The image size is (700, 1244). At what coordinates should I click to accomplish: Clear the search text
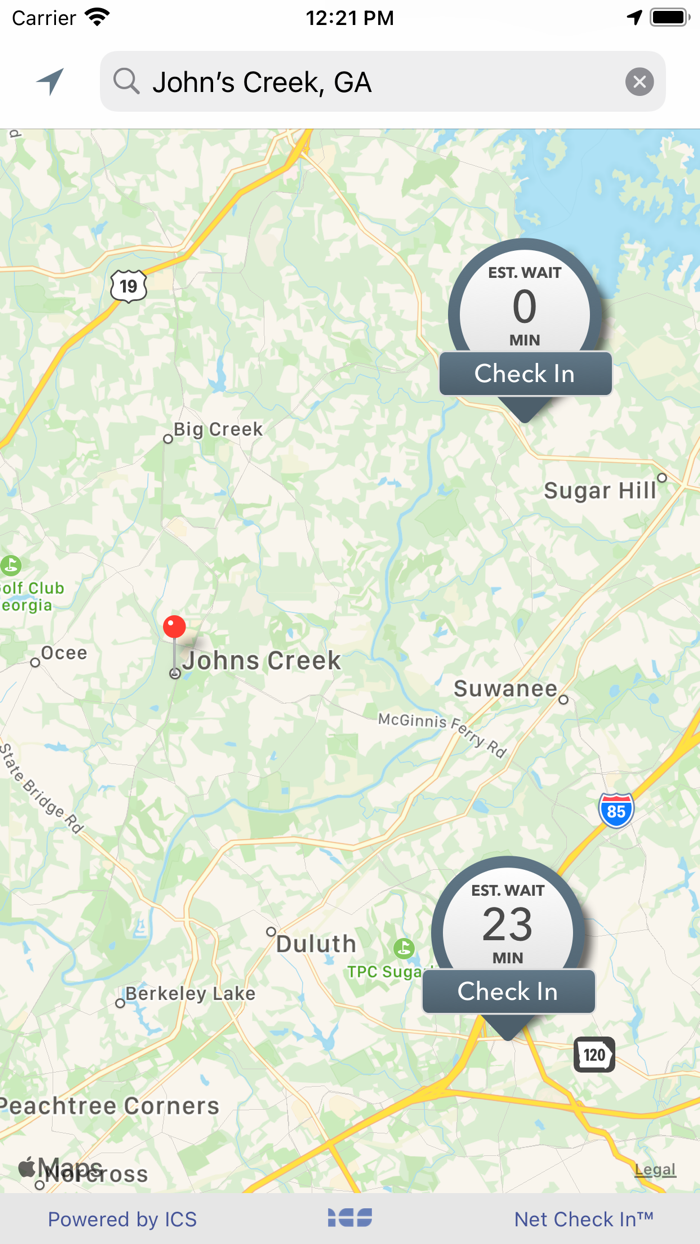639,82
